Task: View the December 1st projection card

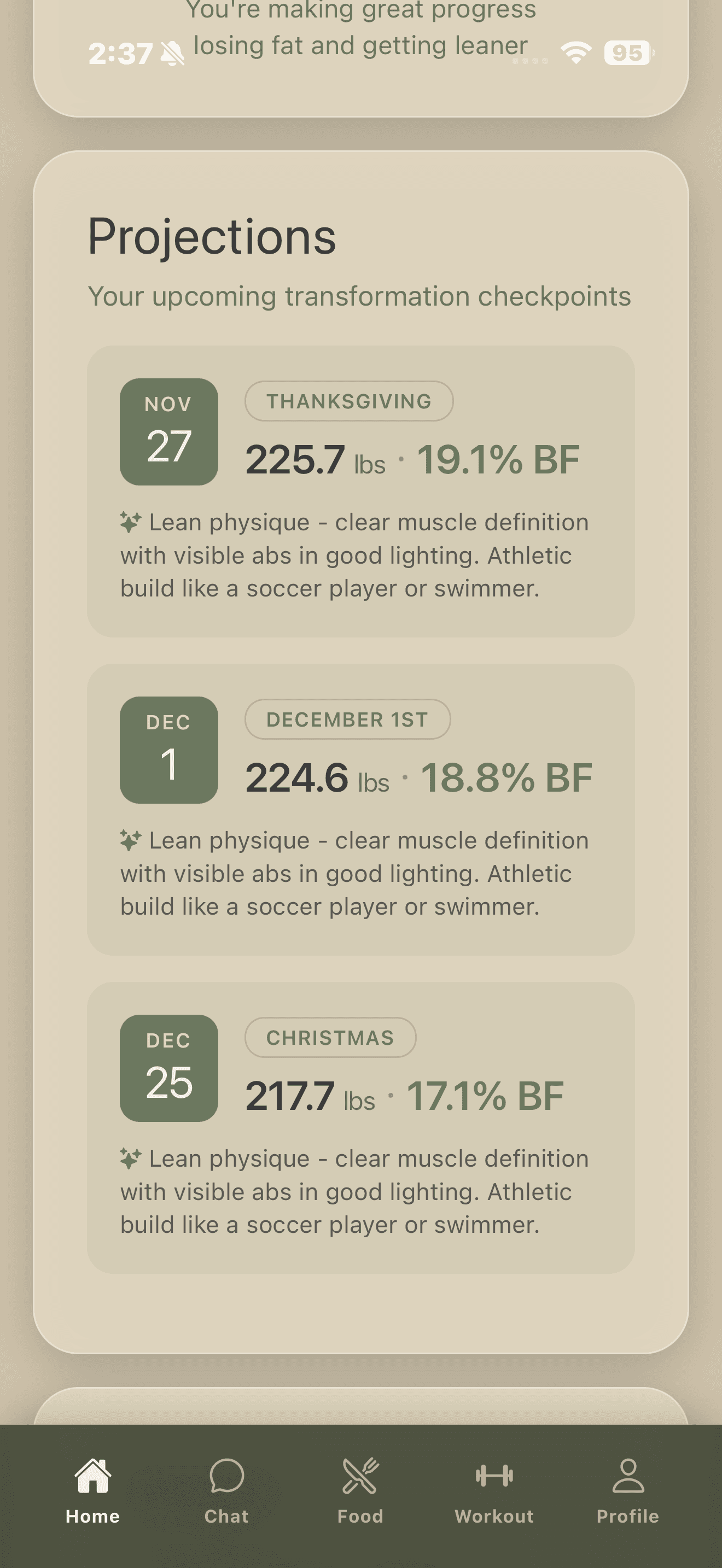Action: pyautogui.click(x=361, y=810)
